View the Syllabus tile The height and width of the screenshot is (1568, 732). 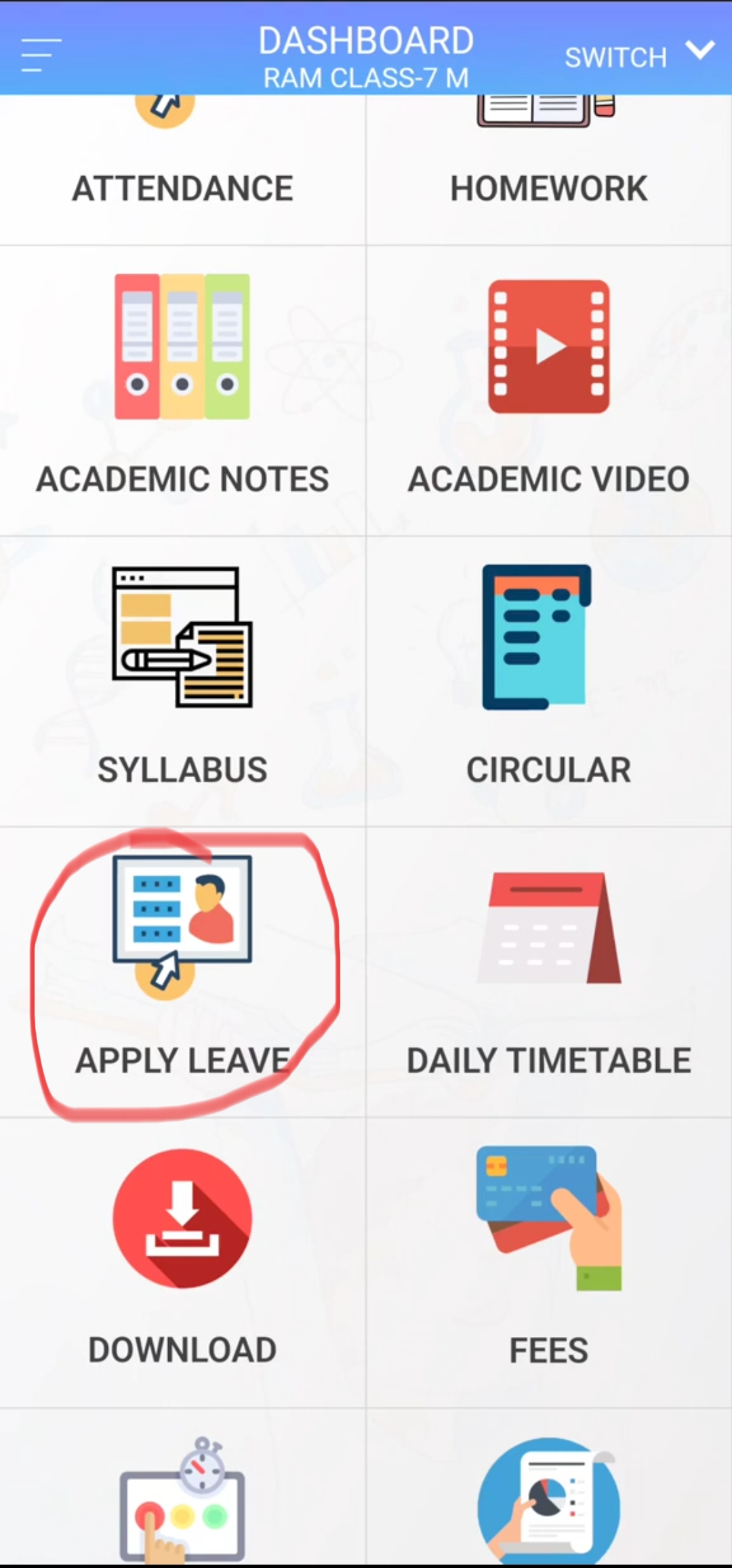pos(182,681)
